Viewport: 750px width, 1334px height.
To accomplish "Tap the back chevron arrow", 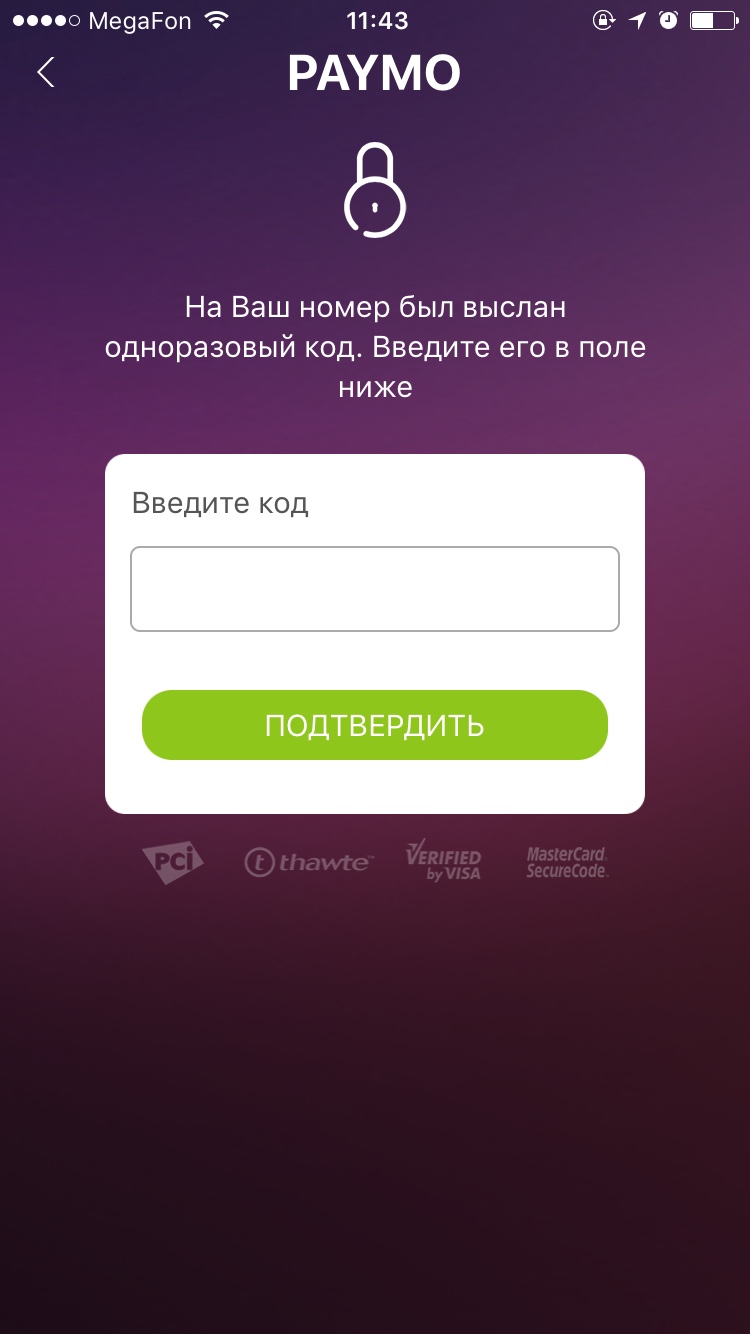I will coord(44,72).
